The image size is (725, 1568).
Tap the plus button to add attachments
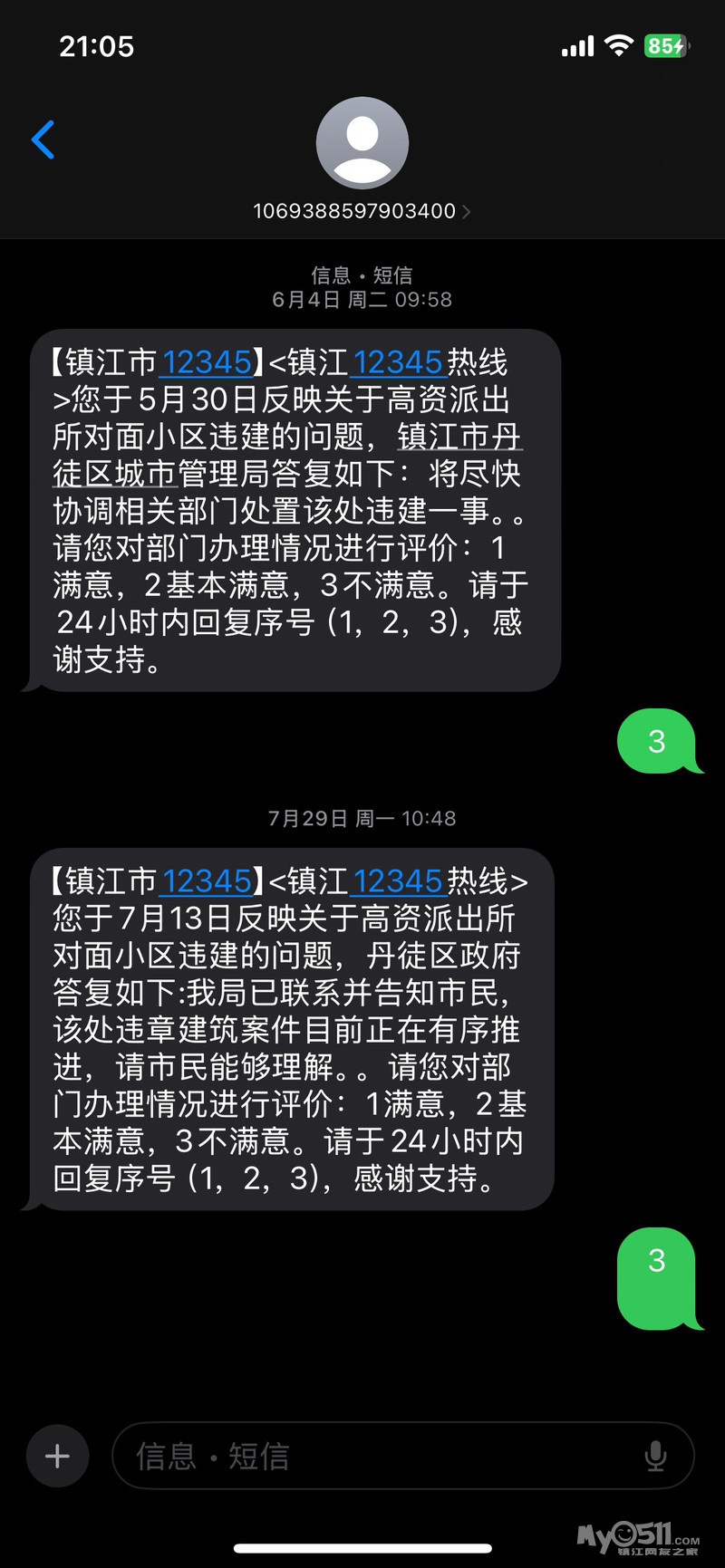tap(57, 1456)
